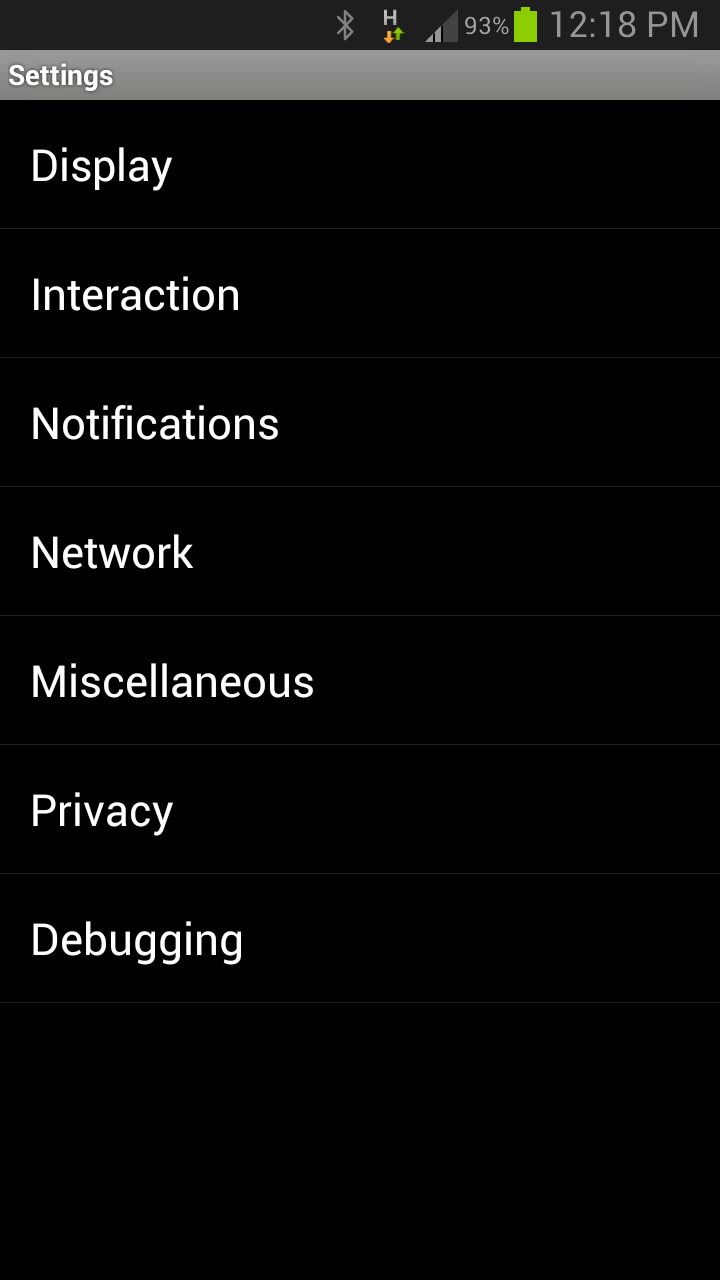Screen dimensions: 720x1280
Task: View Privacy settings
Action: [360, 809]
